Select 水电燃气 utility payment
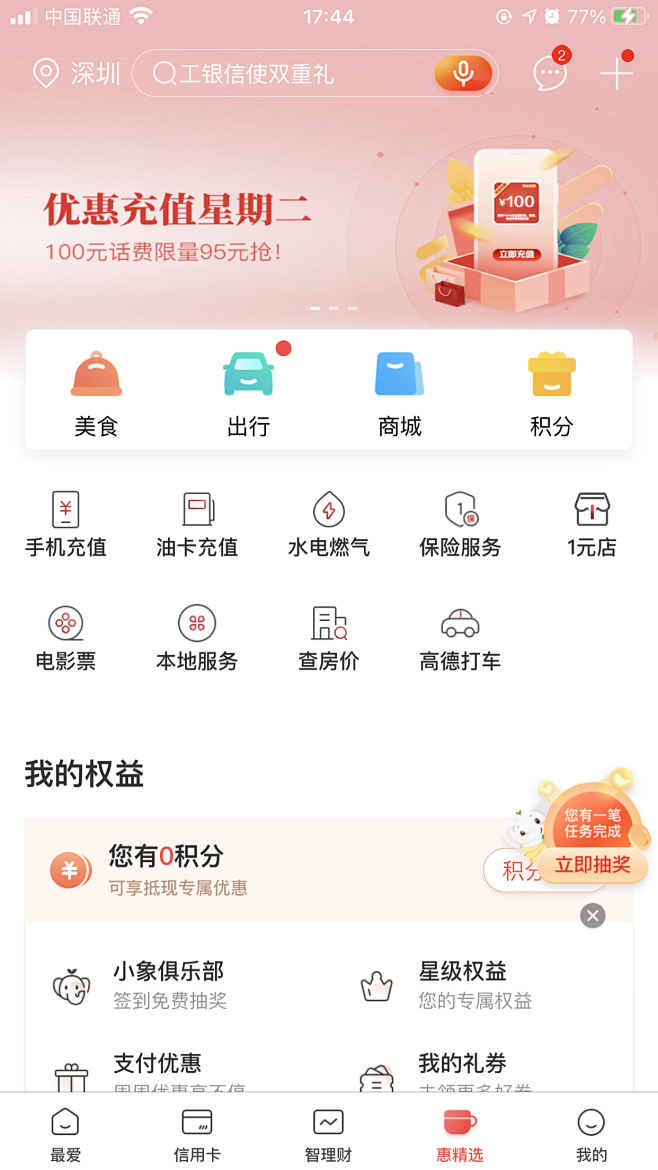Viewport: 658px width, 1170px height. click(x=329, y=523)
